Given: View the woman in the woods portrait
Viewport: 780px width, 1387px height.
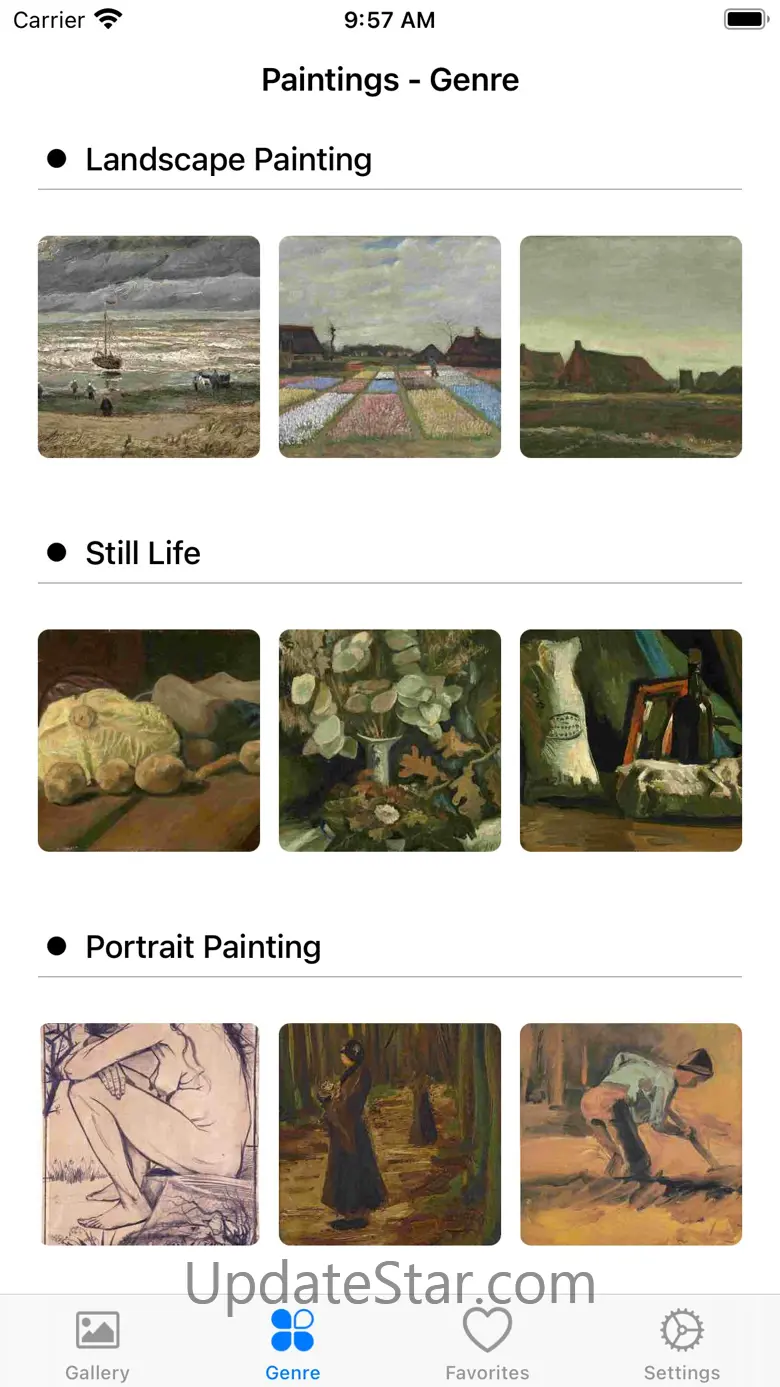Looking at the screenshot, I should click(x=390, y=1134).
